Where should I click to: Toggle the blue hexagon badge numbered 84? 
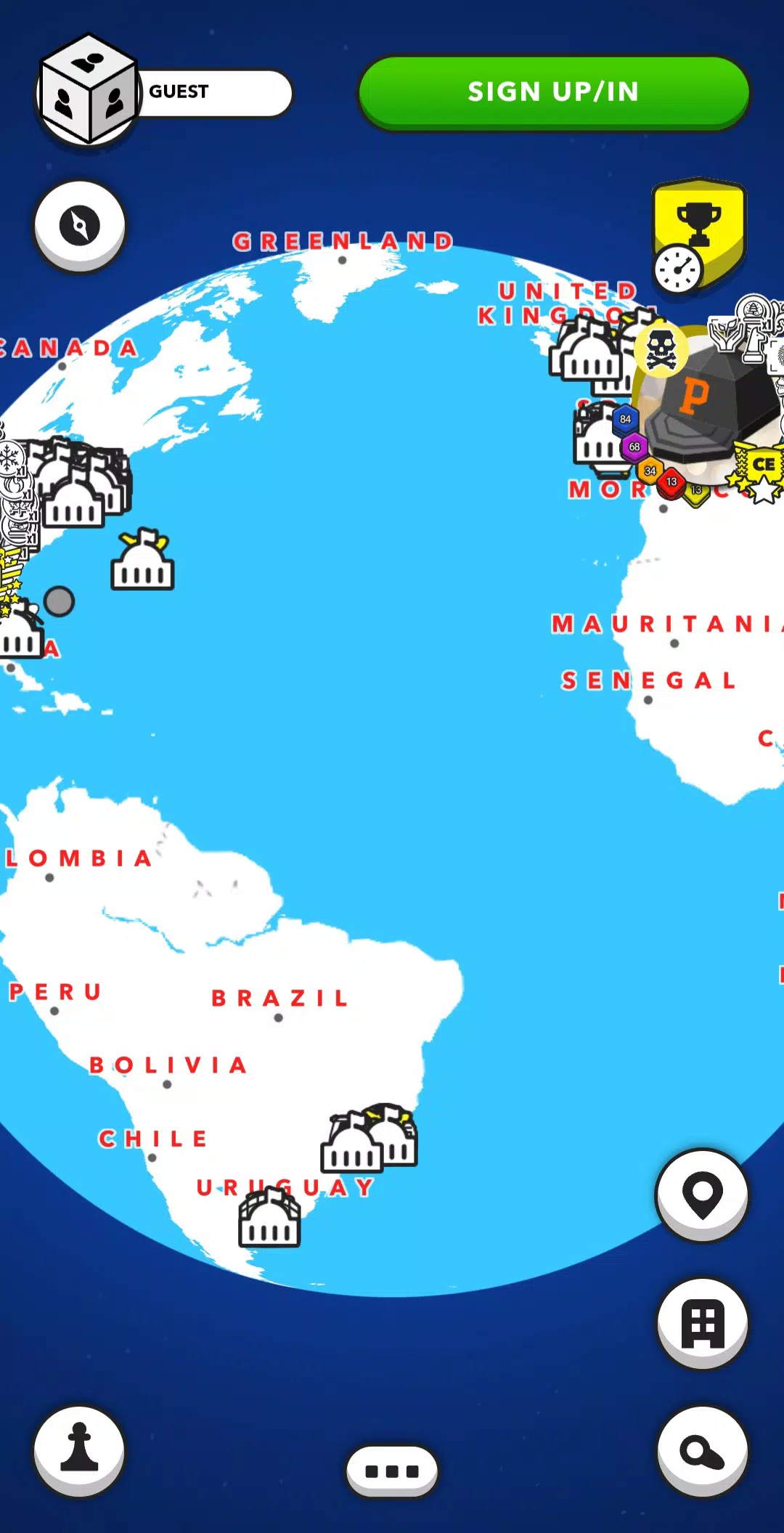[625, 419]
